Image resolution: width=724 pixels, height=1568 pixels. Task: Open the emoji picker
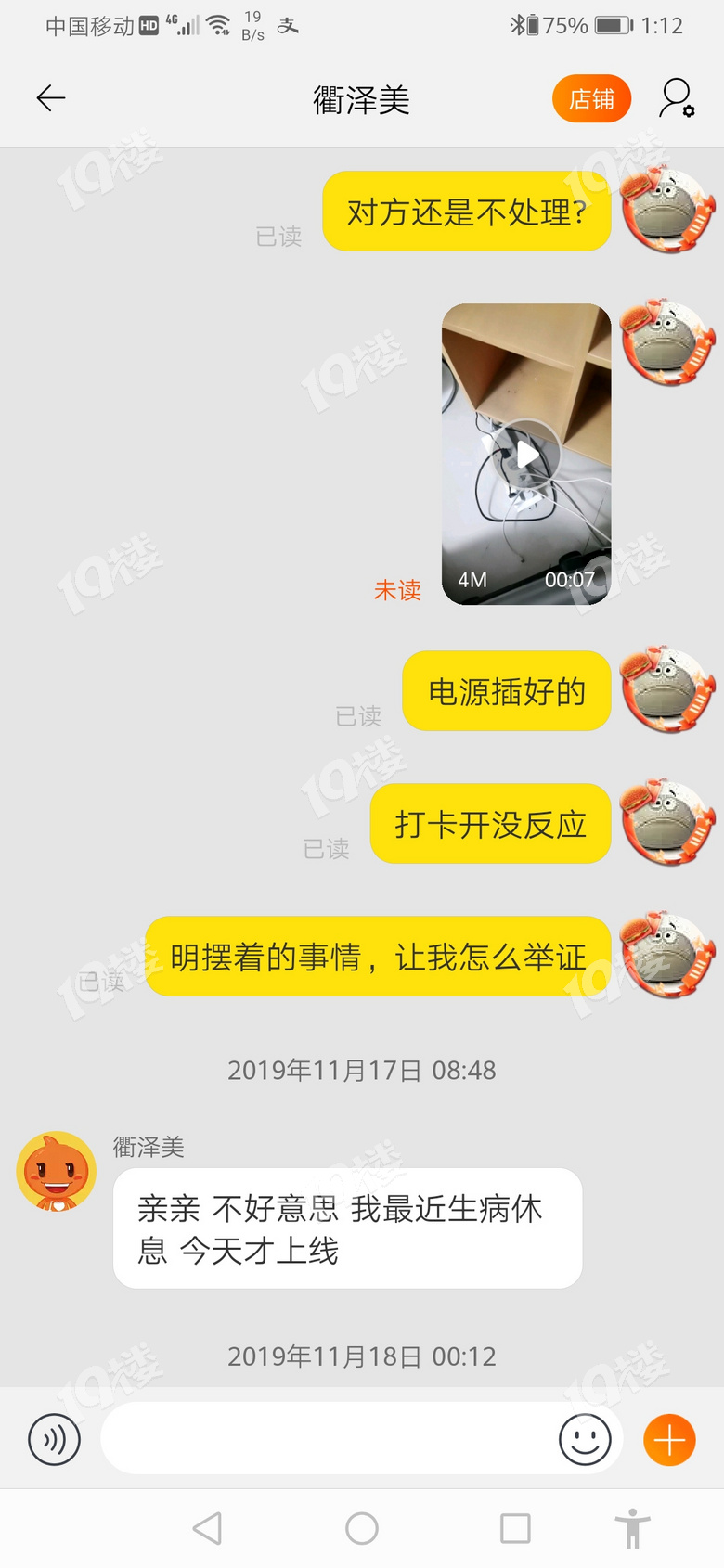585,1440
